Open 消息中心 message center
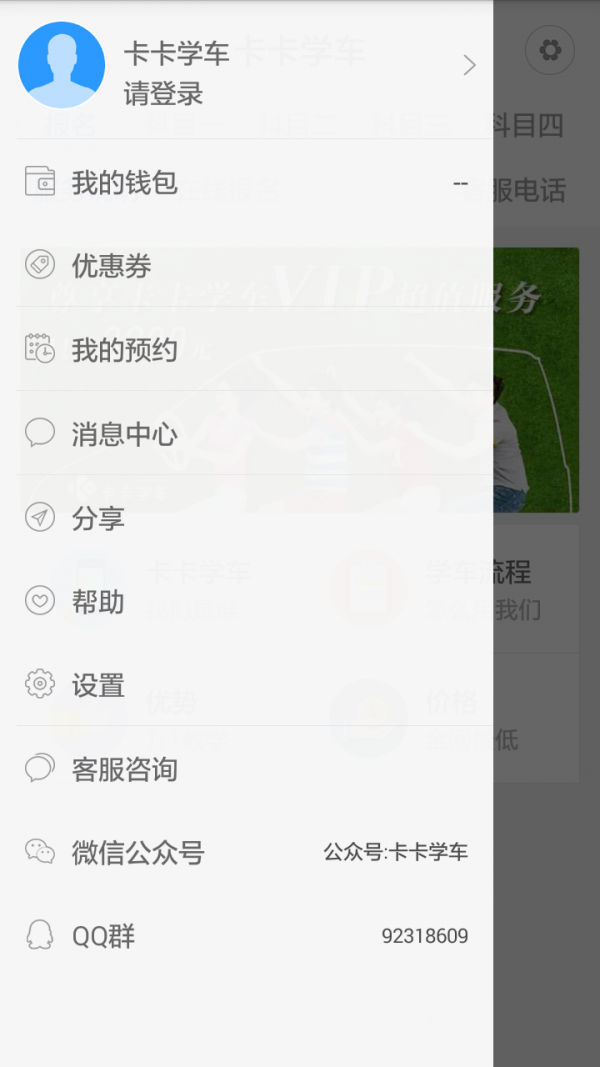This screenshot has height=1067, width=600. (246, 434)
